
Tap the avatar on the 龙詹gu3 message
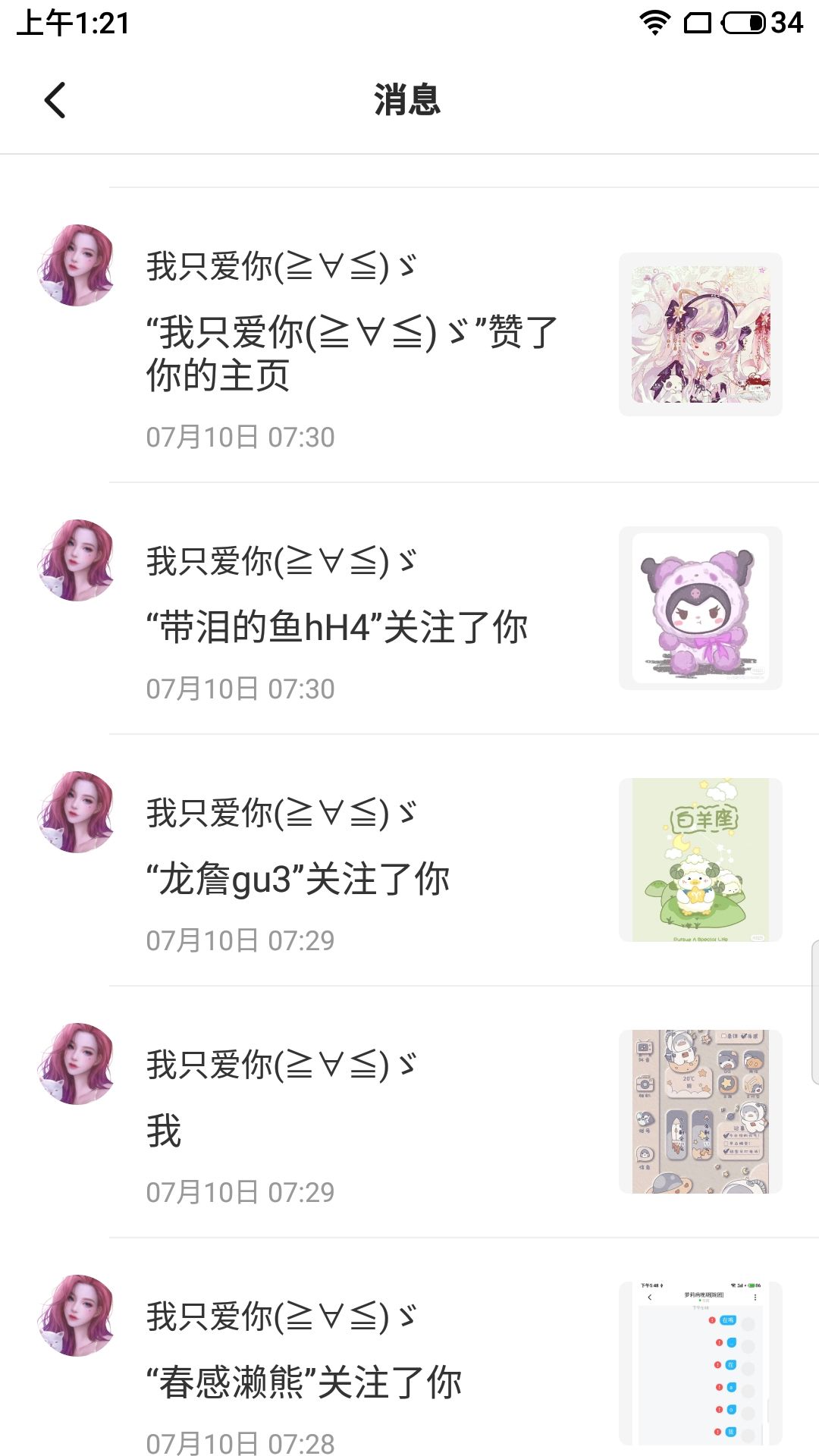[x=76, y=812]
